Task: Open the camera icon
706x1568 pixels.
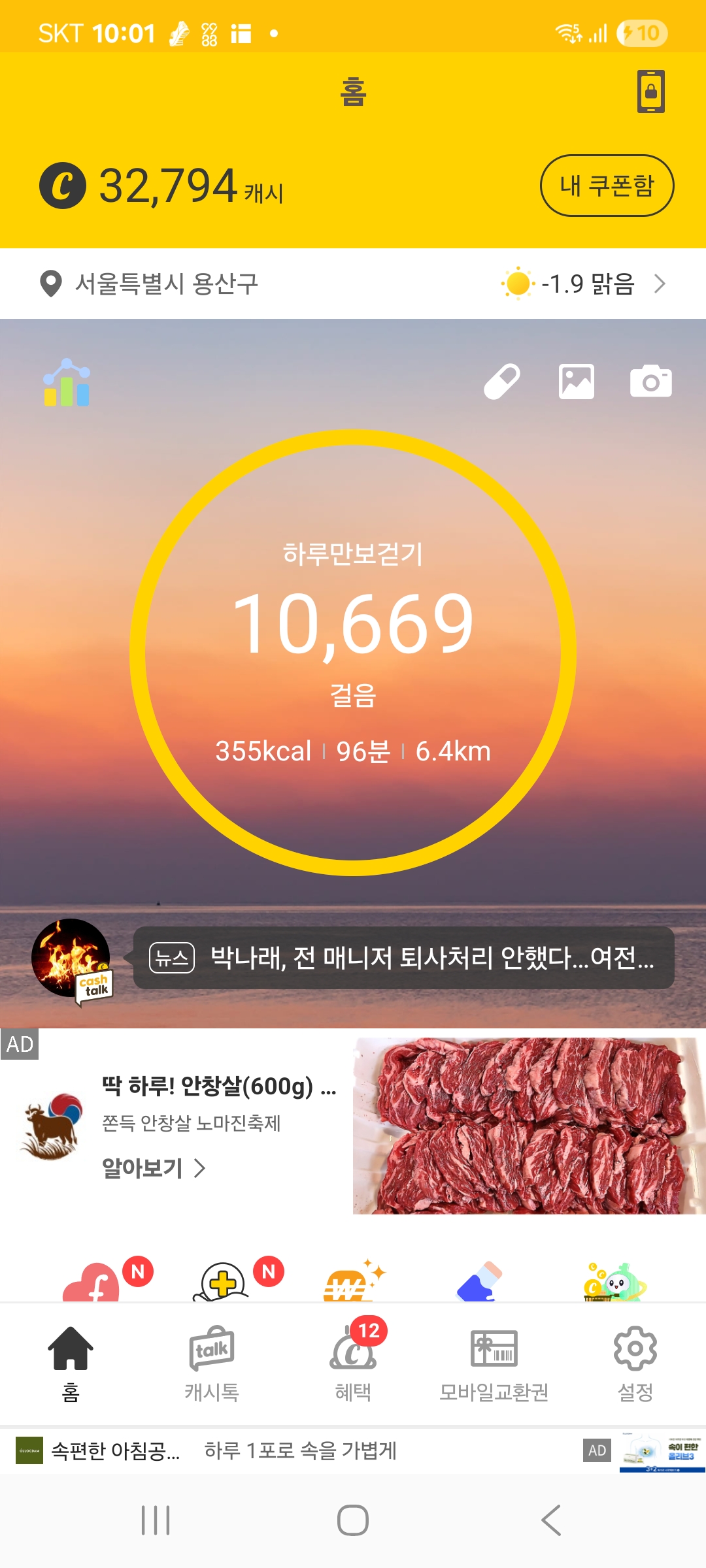Action: pos(650,382)
